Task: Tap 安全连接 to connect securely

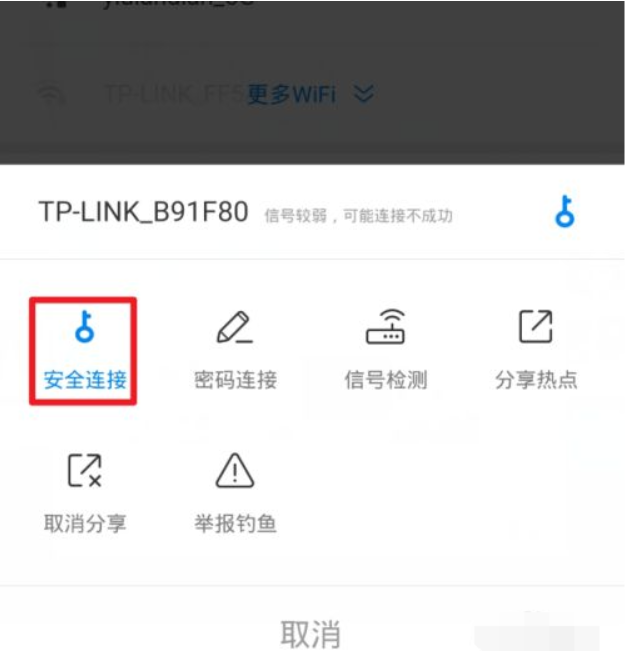Action: coord(84,350)
